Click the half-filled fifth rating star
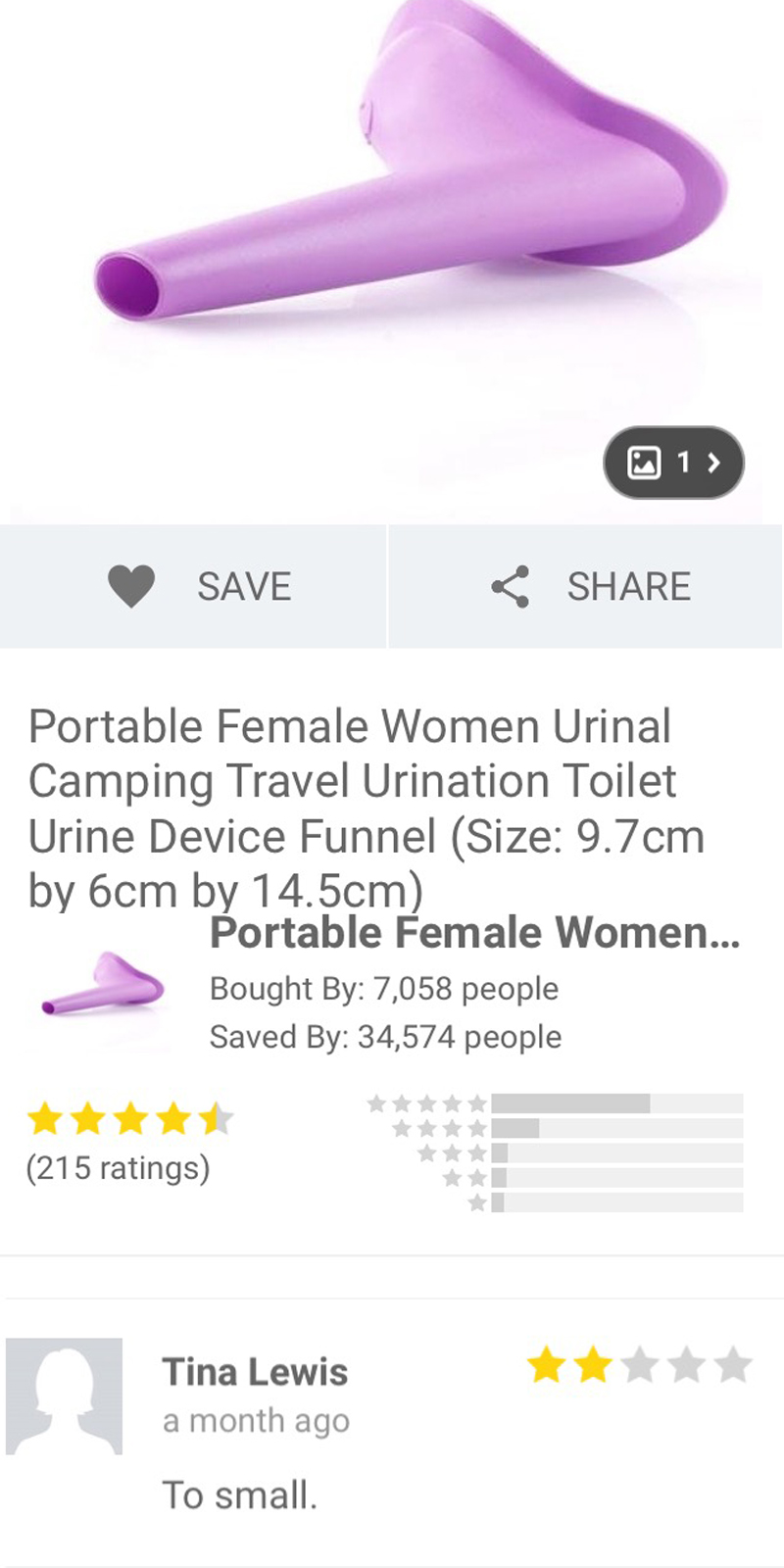The width and height of the screenshot is (784, 1568). (216, 1118)
